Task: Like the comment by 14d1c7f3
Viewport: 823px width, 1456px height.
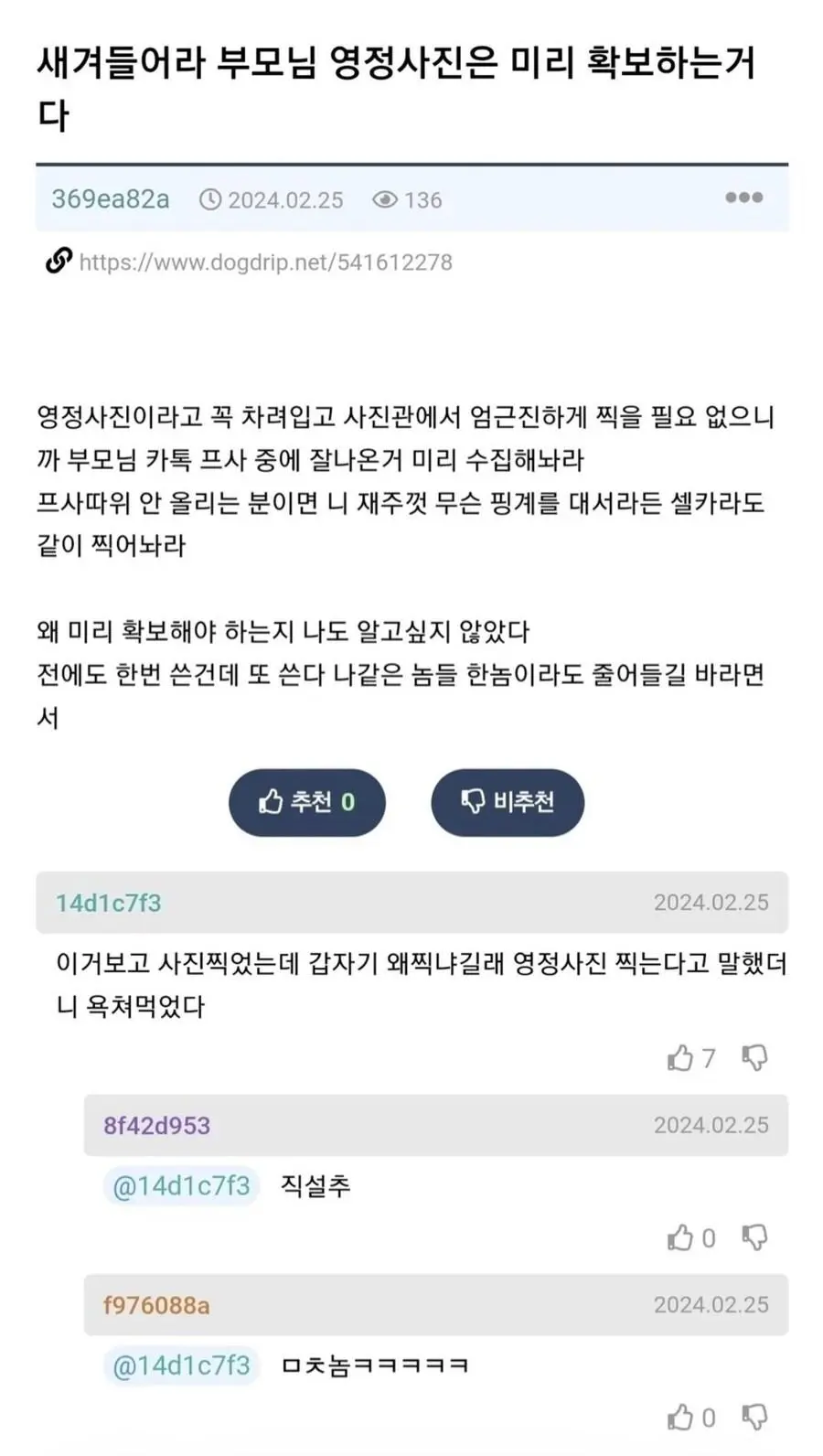Action: tap(681, 1058)
